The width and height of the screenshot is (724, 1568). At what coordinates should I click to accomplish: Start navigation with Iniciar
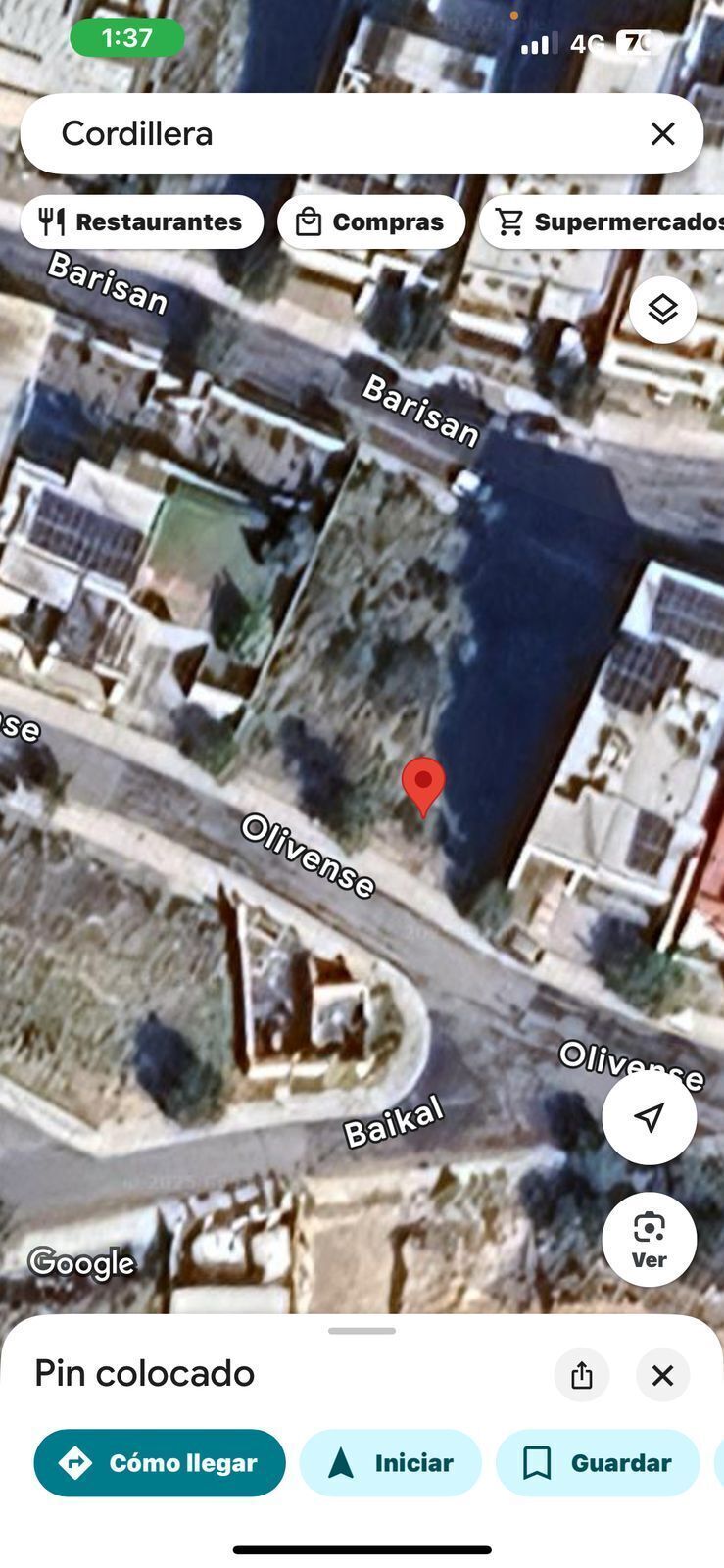coord(391,1462)
